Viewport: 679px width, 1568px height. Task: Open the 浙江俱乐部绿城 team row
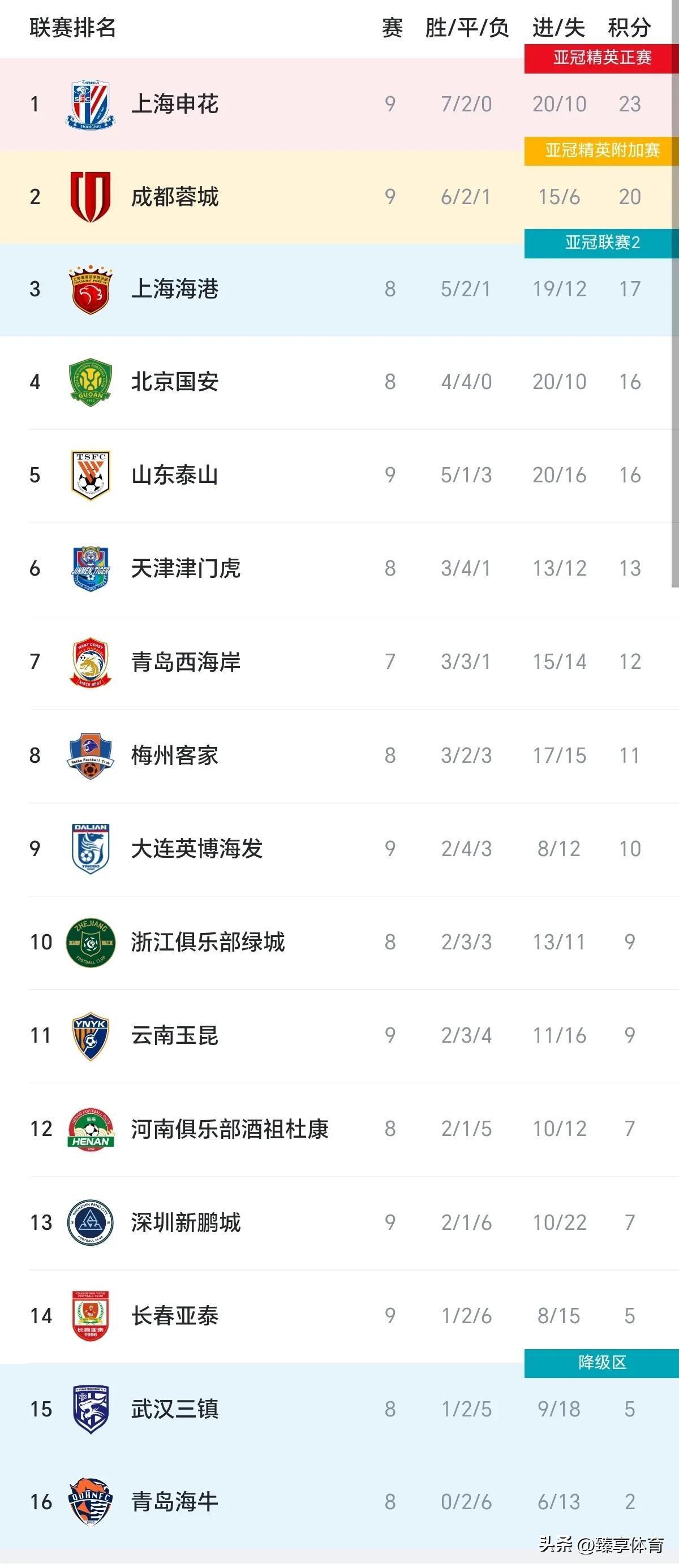(x=208, y=942)
